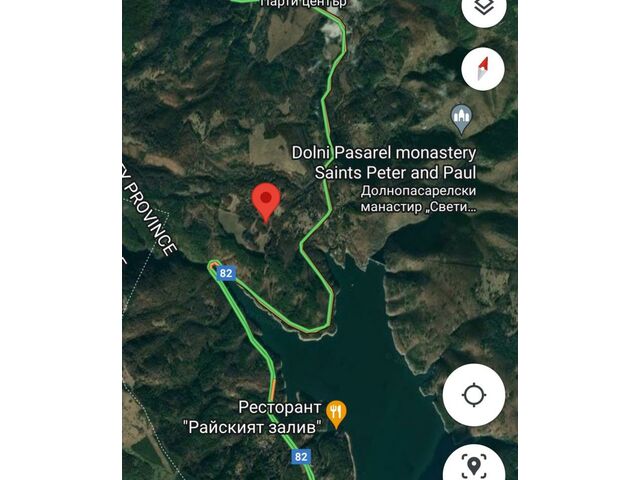The image size is (640, 480).
Task: Open Ресторант Райският залив marker
Action: pos(337,411)
